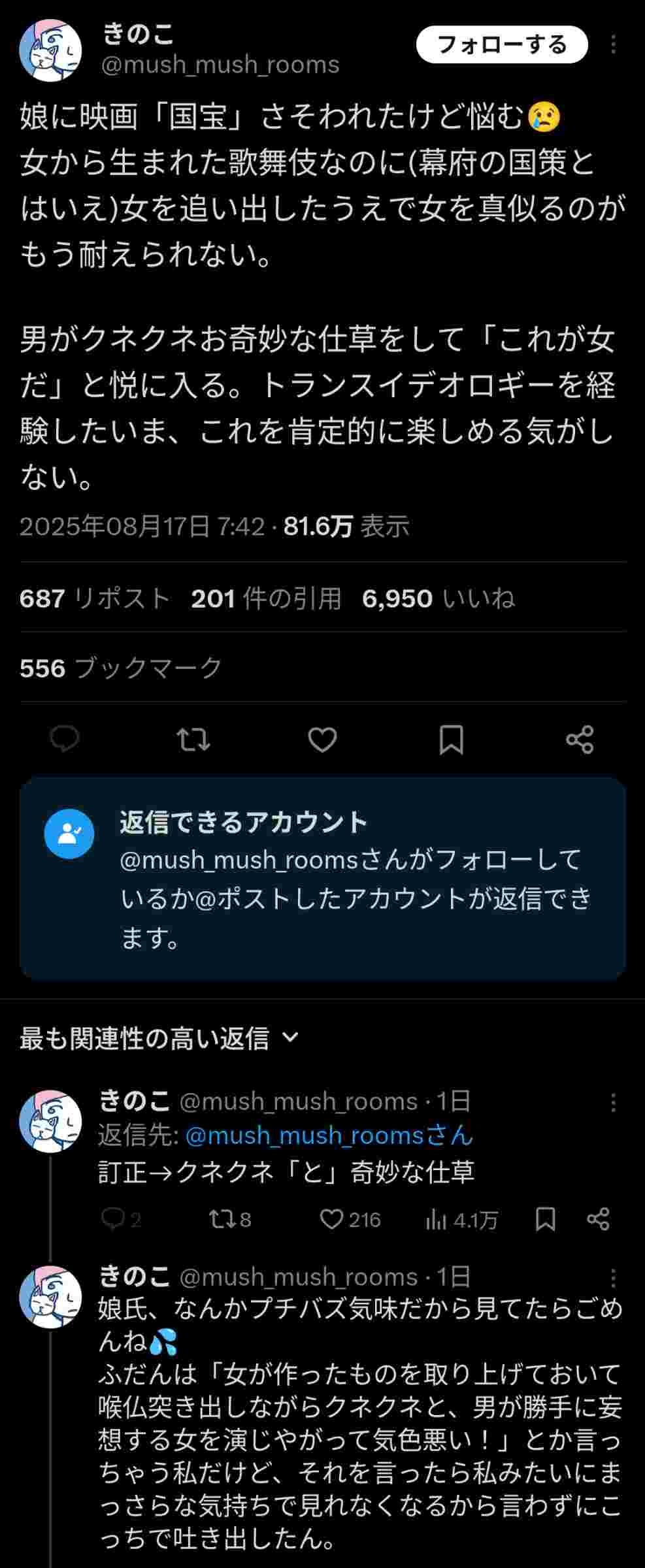Open @mush_mush_roomsさん reply-to link
The image size is (645, 1568).
[329, 1135]
